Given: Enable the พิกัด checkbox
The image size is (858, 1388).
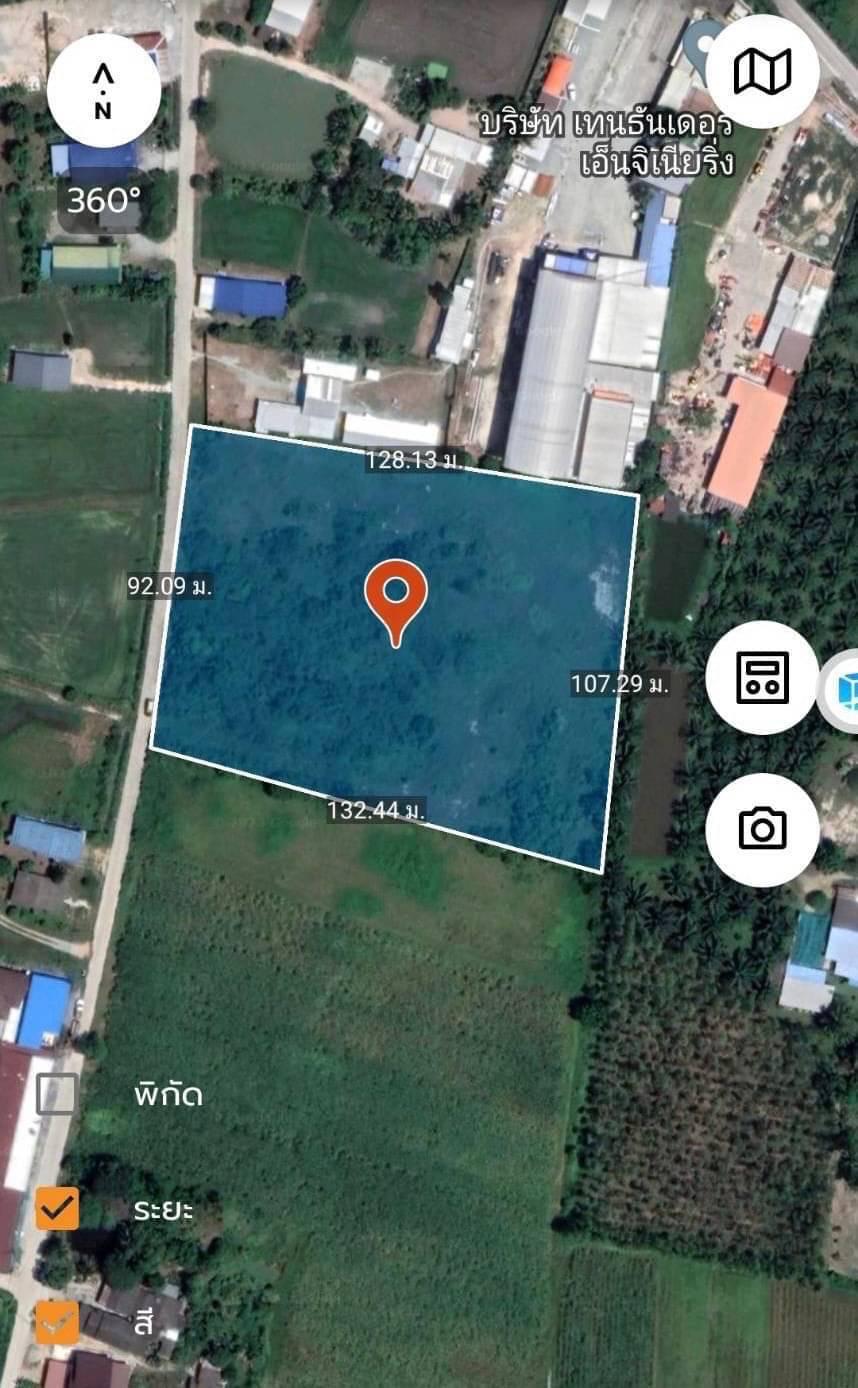Looking at the screenshot, I should (57, 1094).
